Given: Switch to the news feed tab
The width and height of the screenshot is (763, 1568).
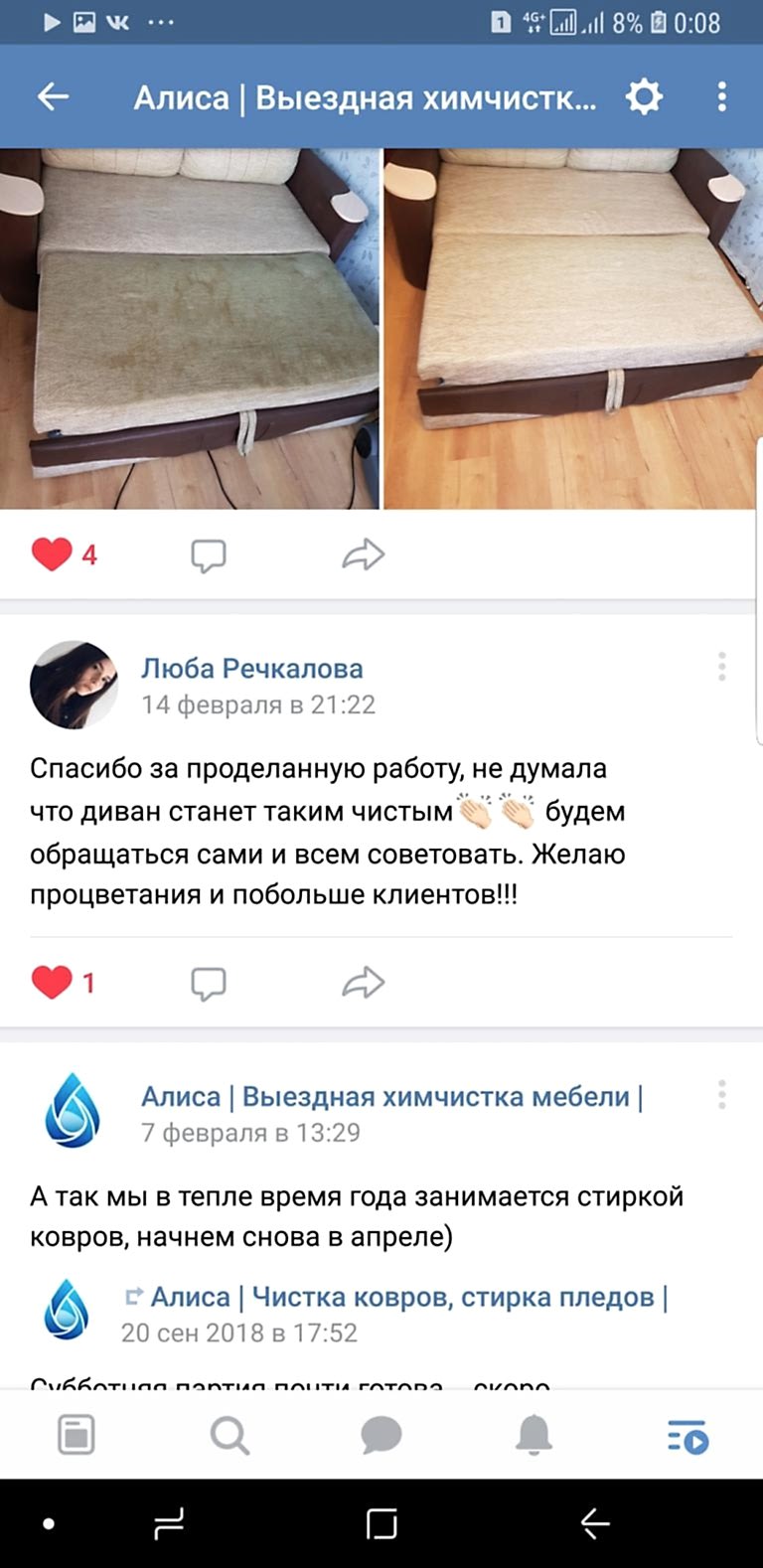Looking at the screenshot, I should pyautogui.click(x=76, y=1435).
